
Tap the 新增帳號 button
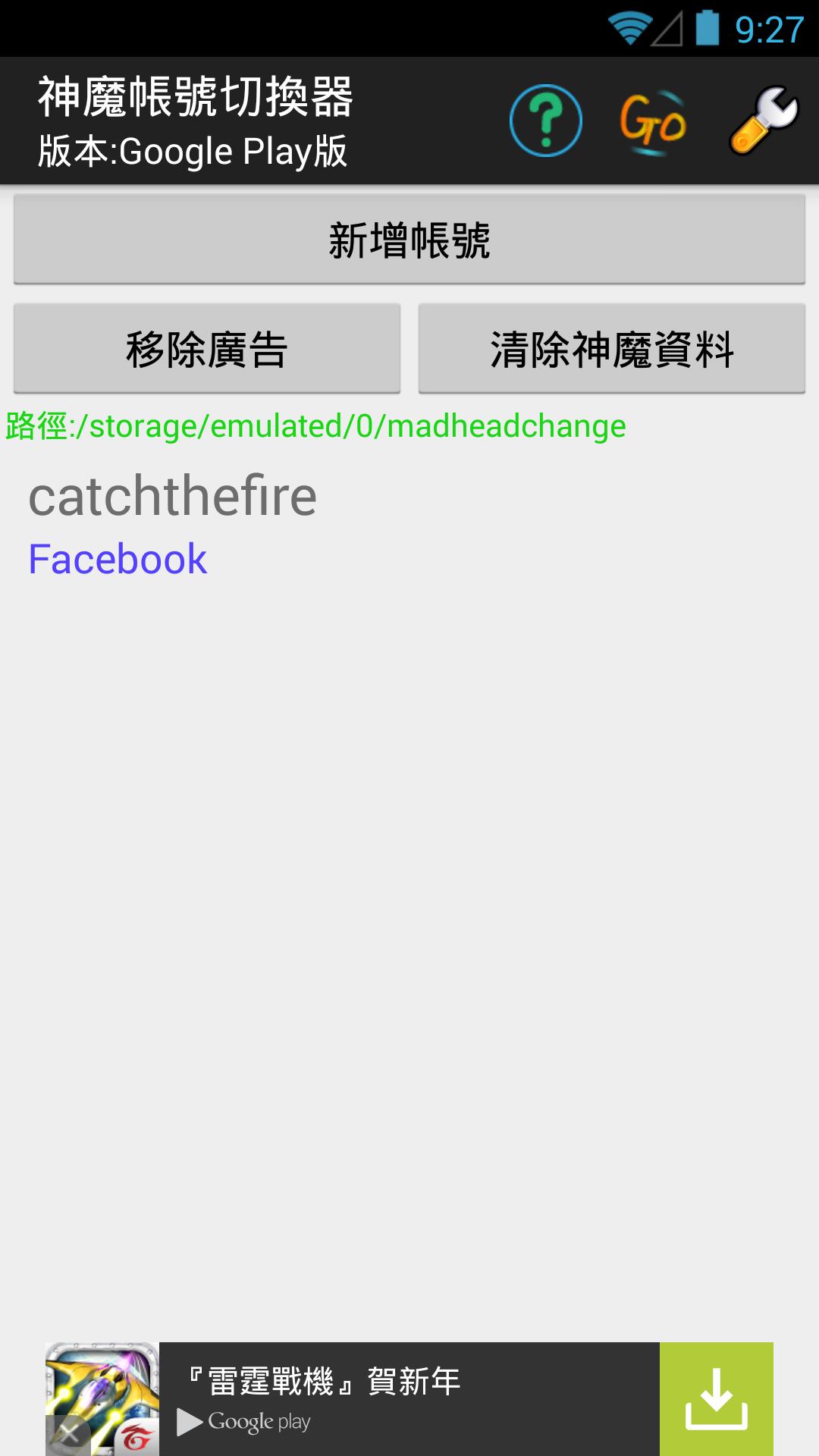click(x=409, y=240)
